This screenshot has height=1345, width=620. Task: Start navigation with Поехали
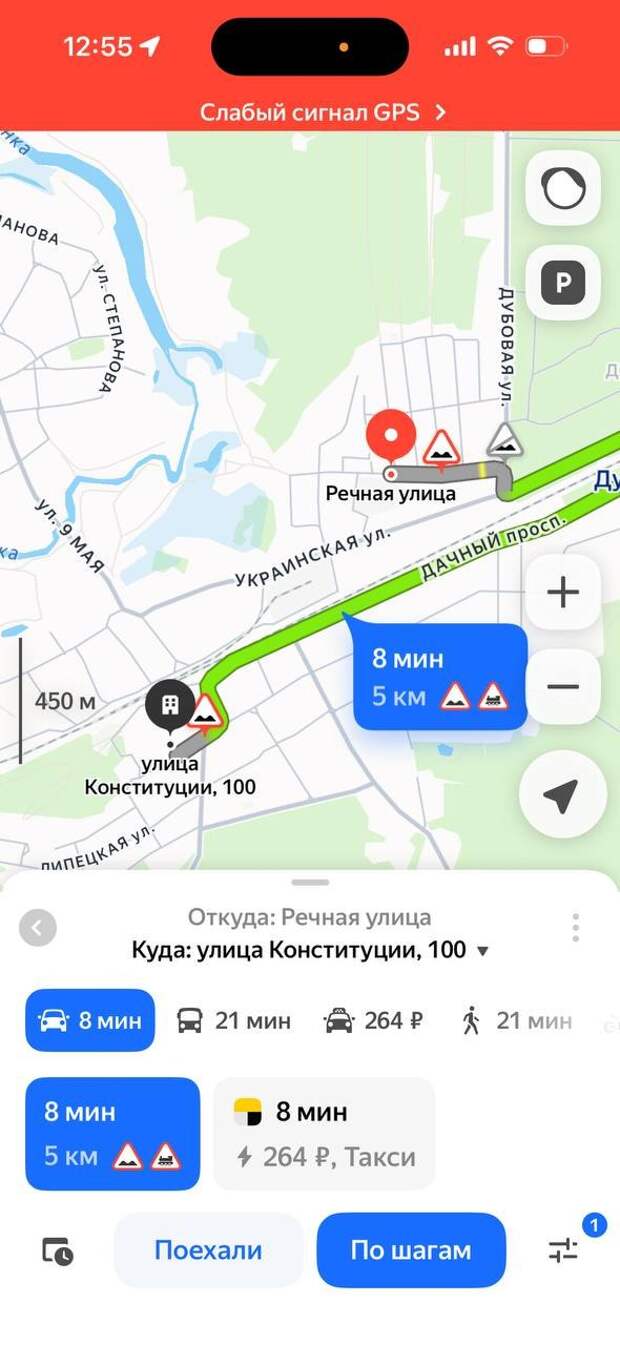point(208,1250)
